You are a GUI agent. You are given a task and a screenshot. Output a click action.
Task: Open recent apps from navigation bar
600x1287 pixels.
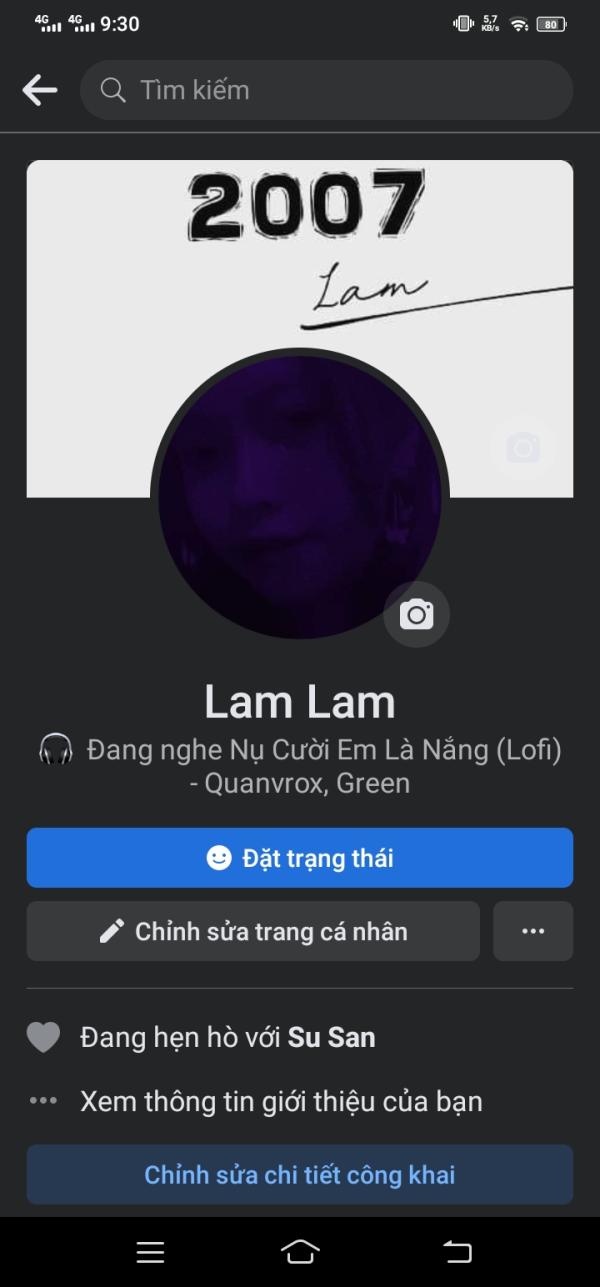[x=150, y=1252]
